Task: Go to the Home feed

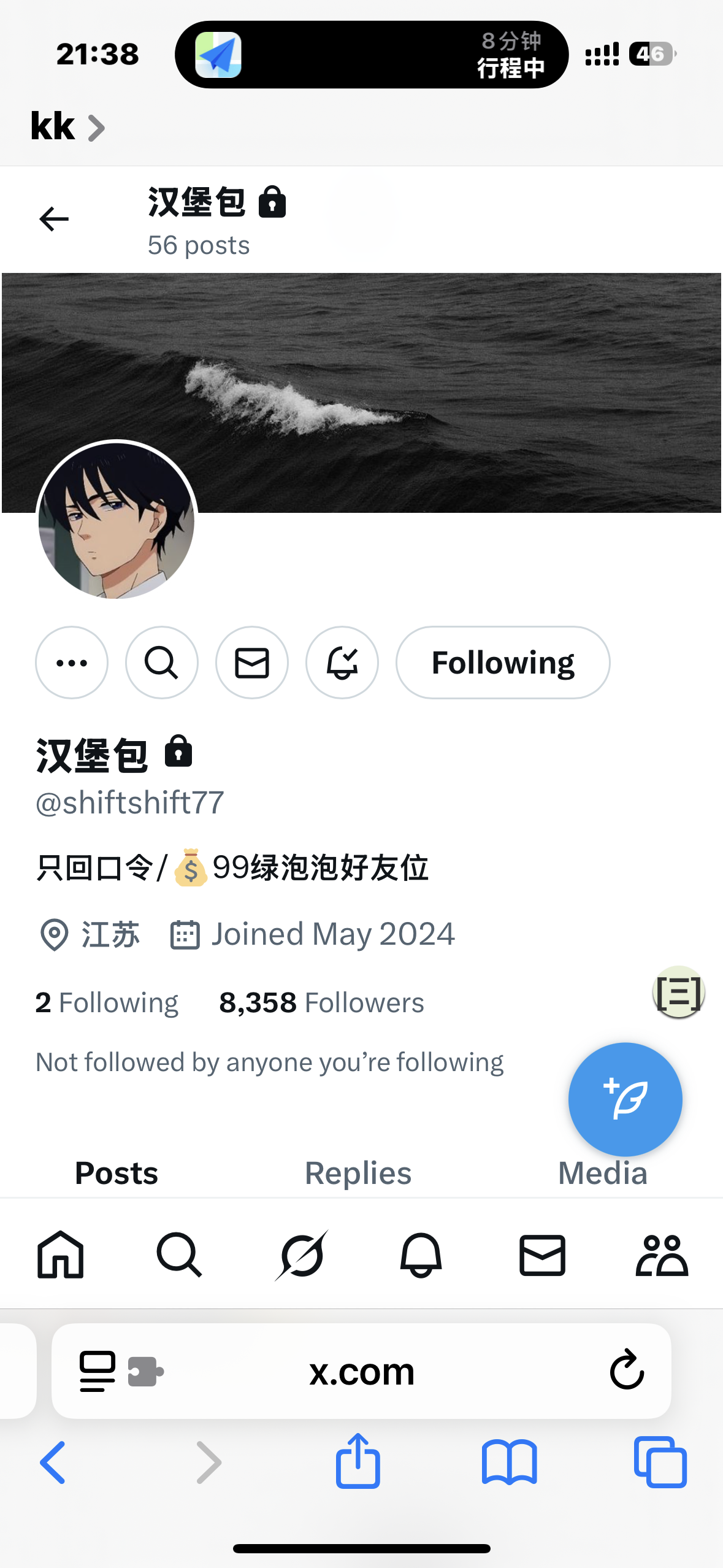Action: point(60,1255)
